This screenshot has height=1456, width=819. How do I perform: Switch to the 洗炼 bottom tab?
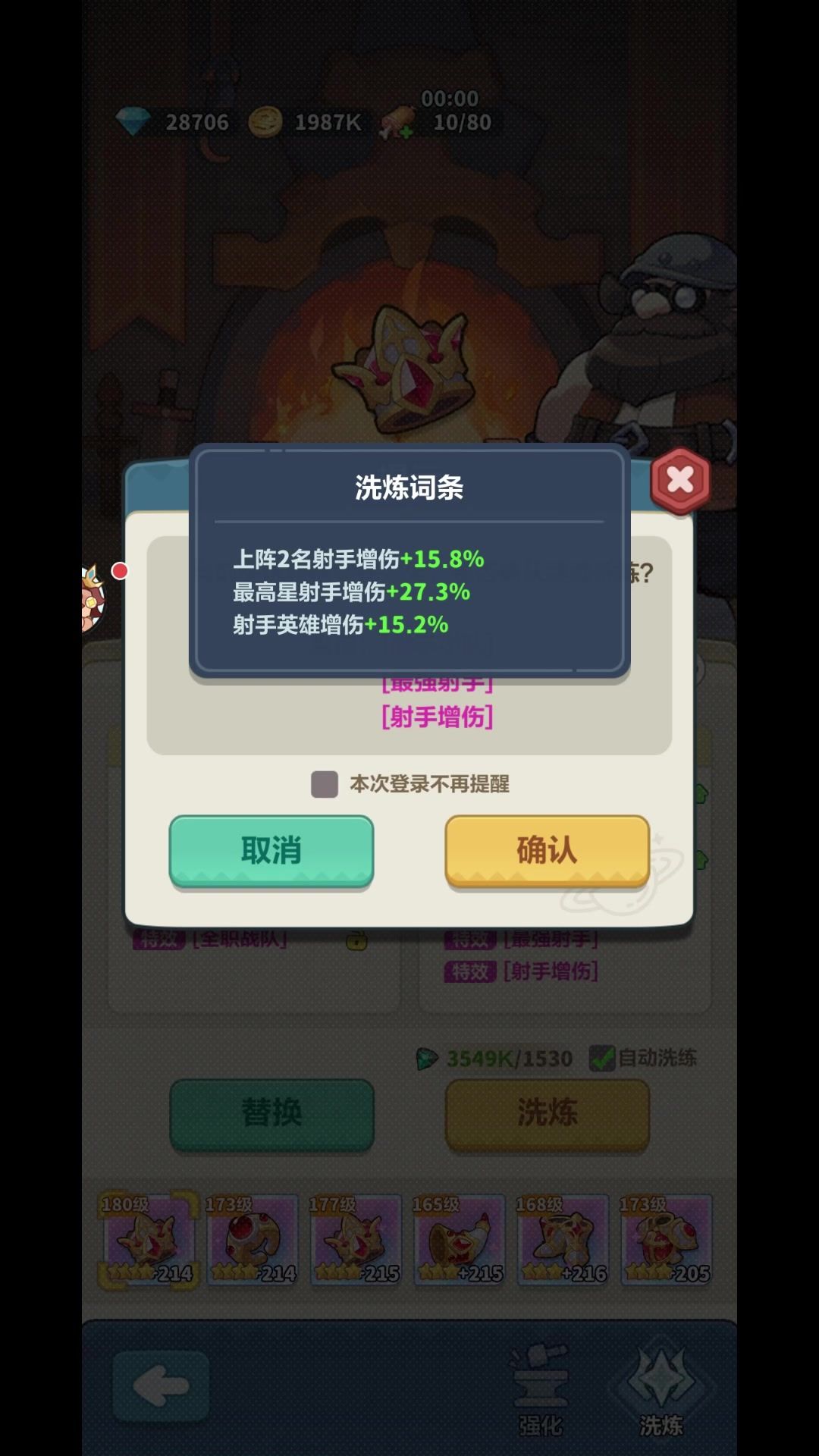tap(661, 1392)
